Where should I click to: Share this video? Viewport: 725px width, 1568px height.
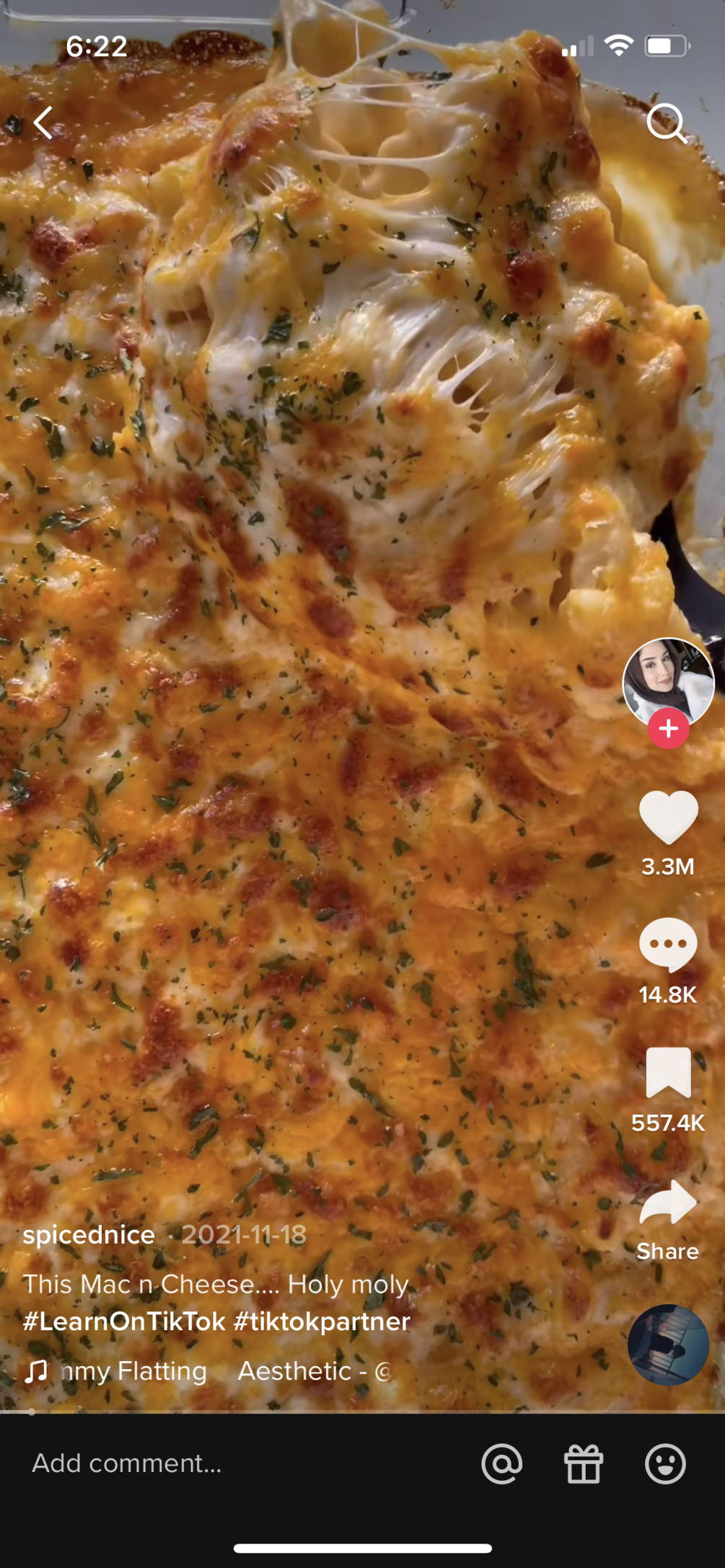[668, 1204]
